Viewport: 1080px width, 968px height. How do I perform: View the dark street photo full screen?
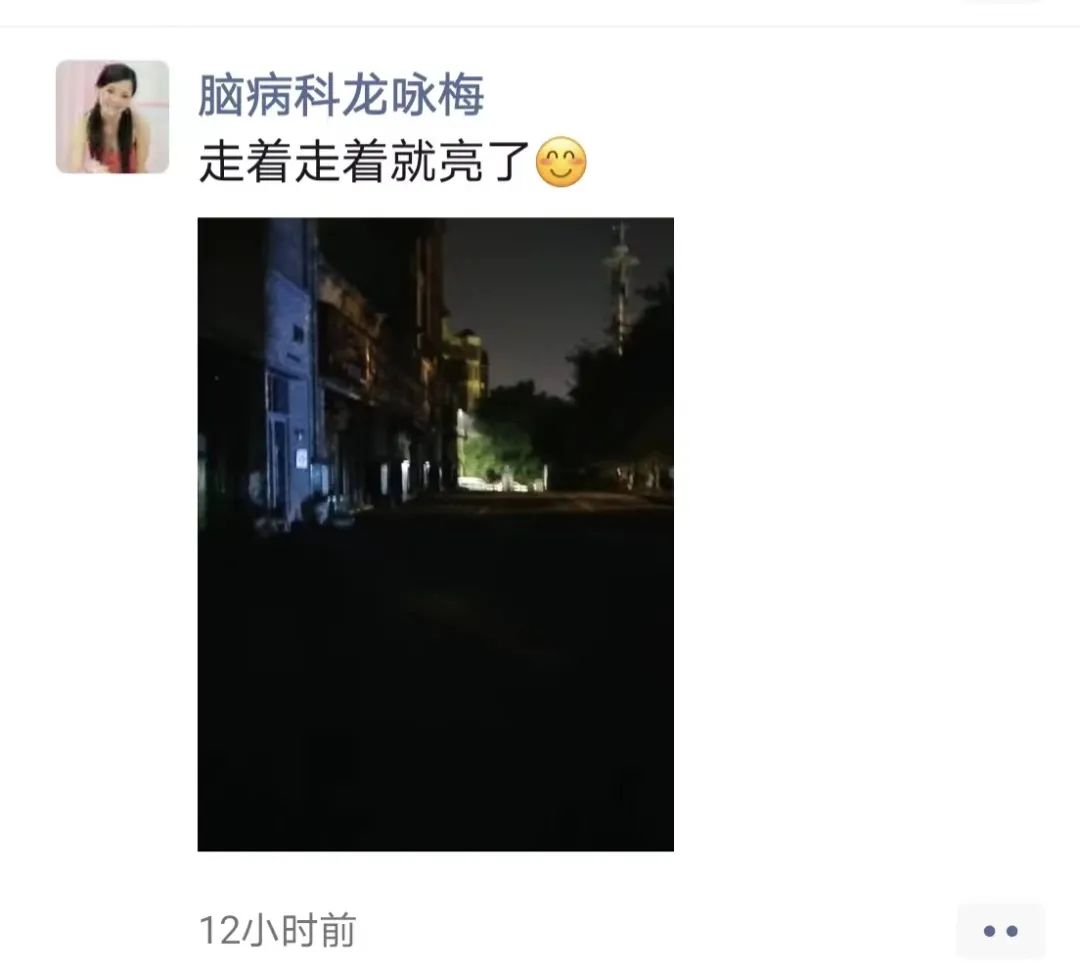(x=435, y=534)
